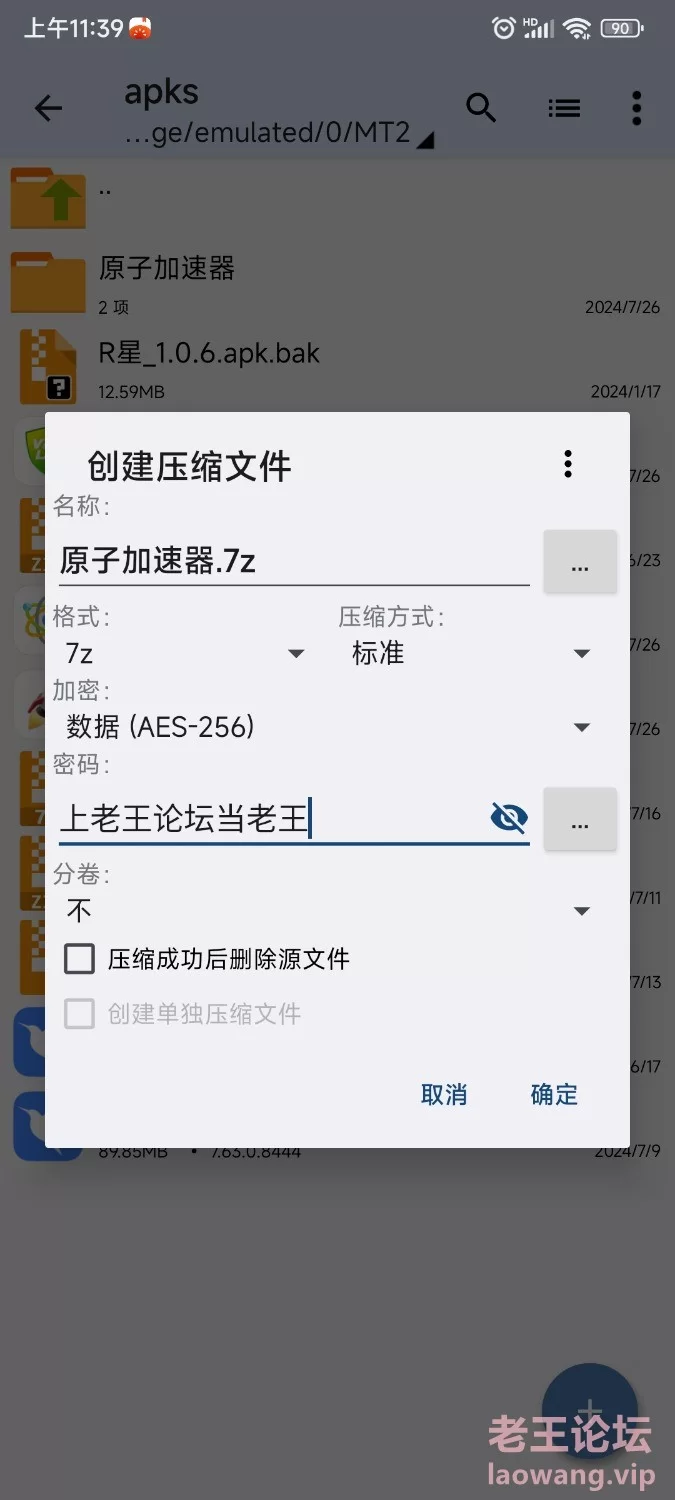The width and height of the screenshot is (675, 1500).
Task: Check 压缩成功后删除源文件 option
Action: click(80, 960)
